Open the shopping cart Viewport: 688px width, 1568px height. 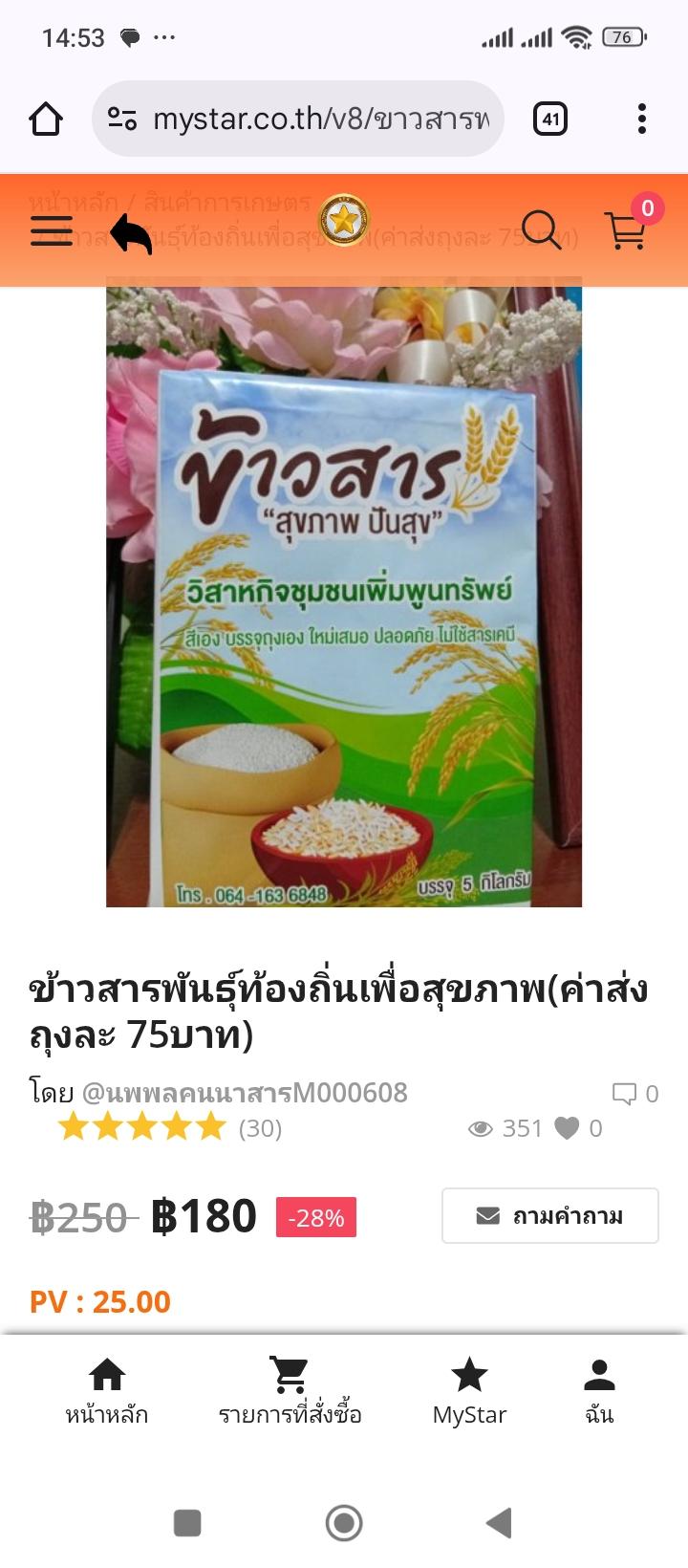627,229
